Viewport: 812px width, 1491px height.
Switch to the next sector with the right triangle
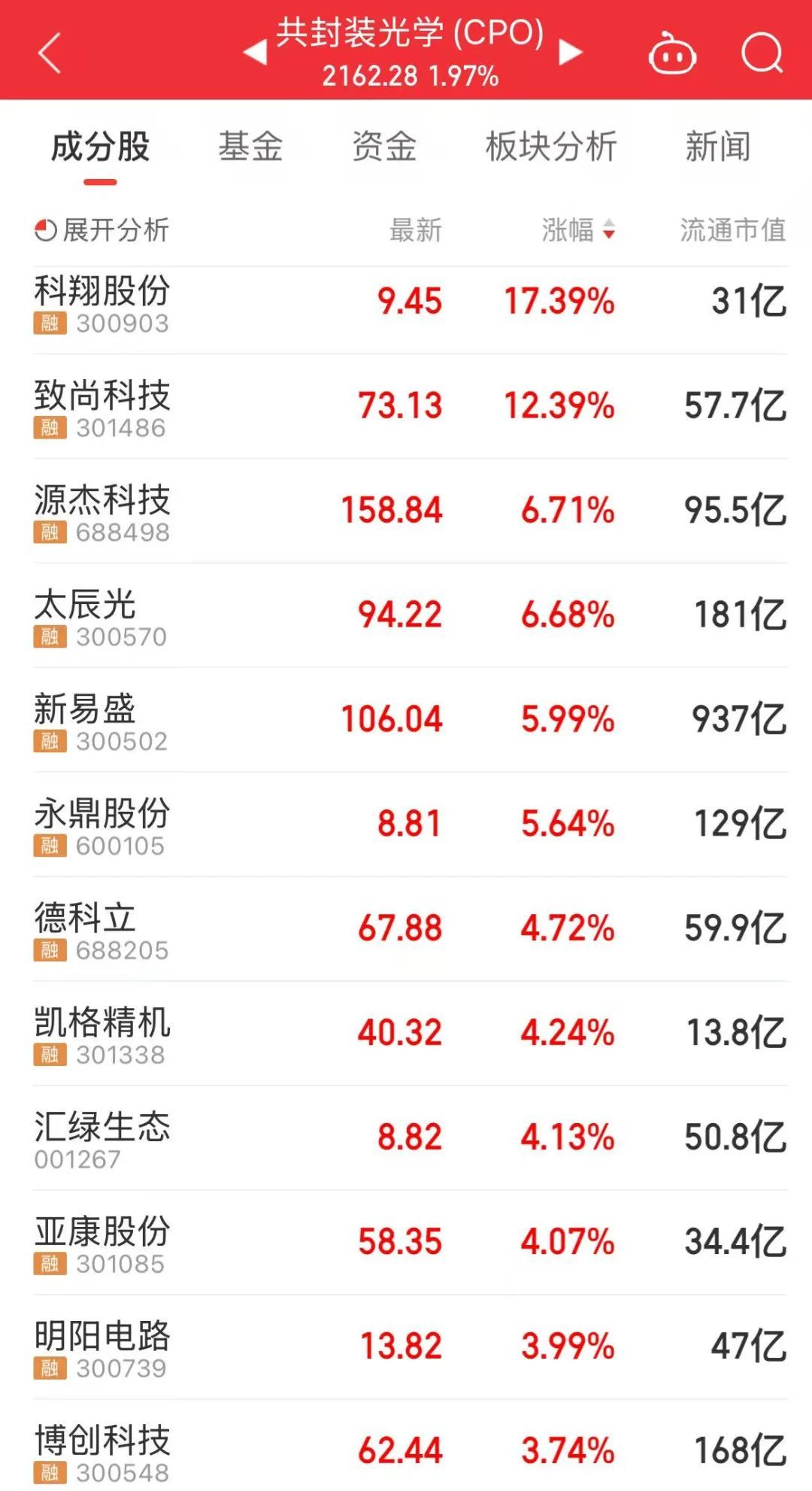(x=571, y=53)
